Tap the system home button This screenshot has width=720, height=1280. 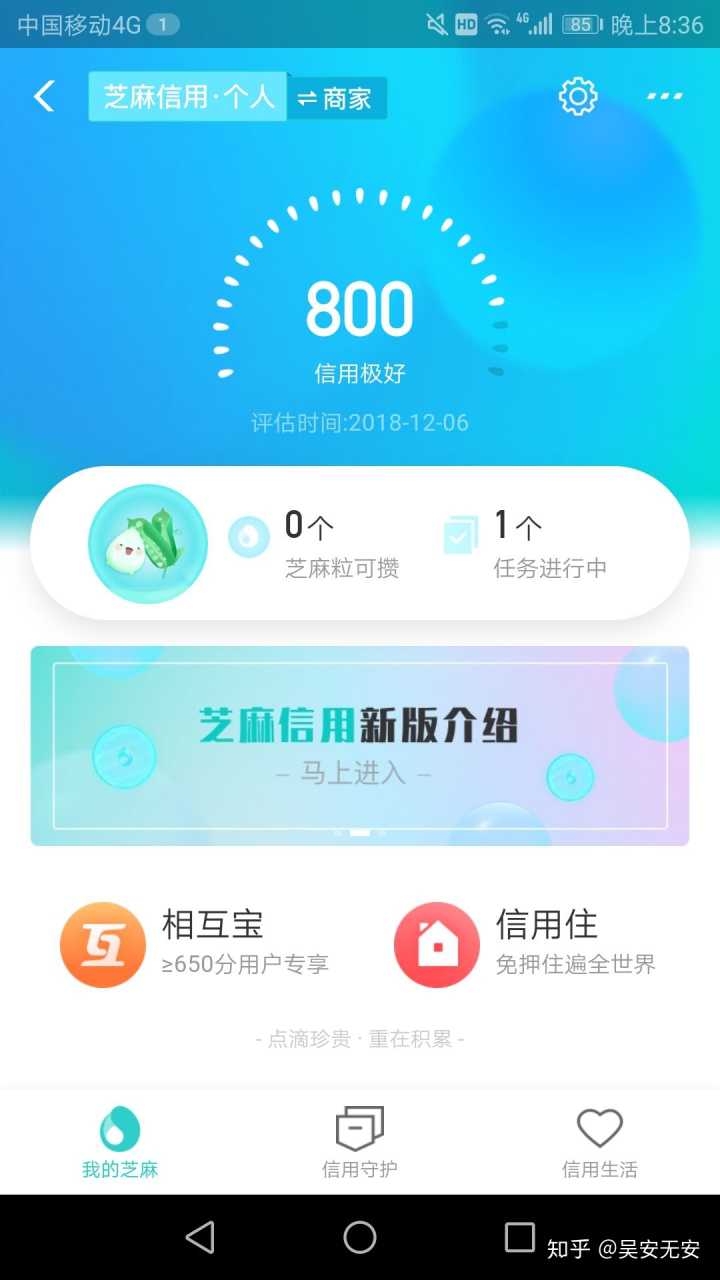click(x=360, y=1237)
